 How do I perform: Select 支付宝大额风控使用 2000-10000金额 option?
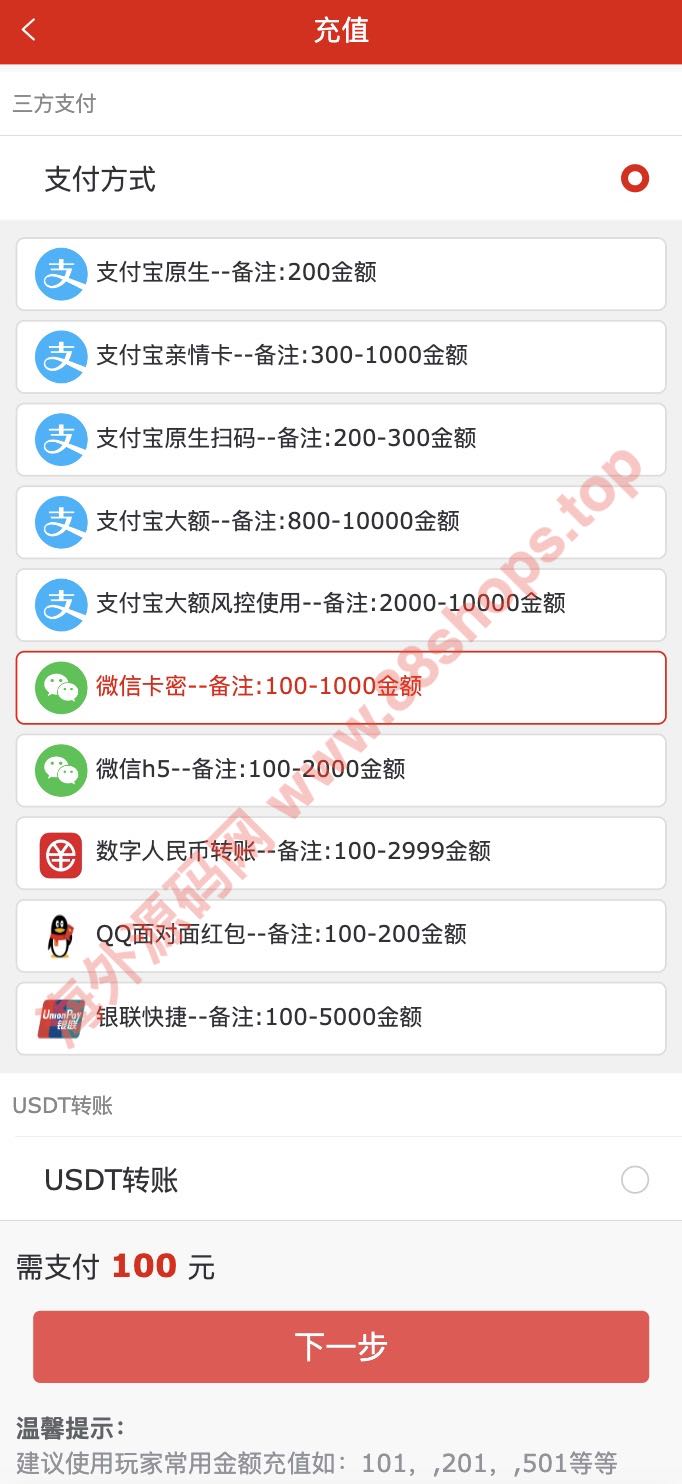click(x=340, y=604)
